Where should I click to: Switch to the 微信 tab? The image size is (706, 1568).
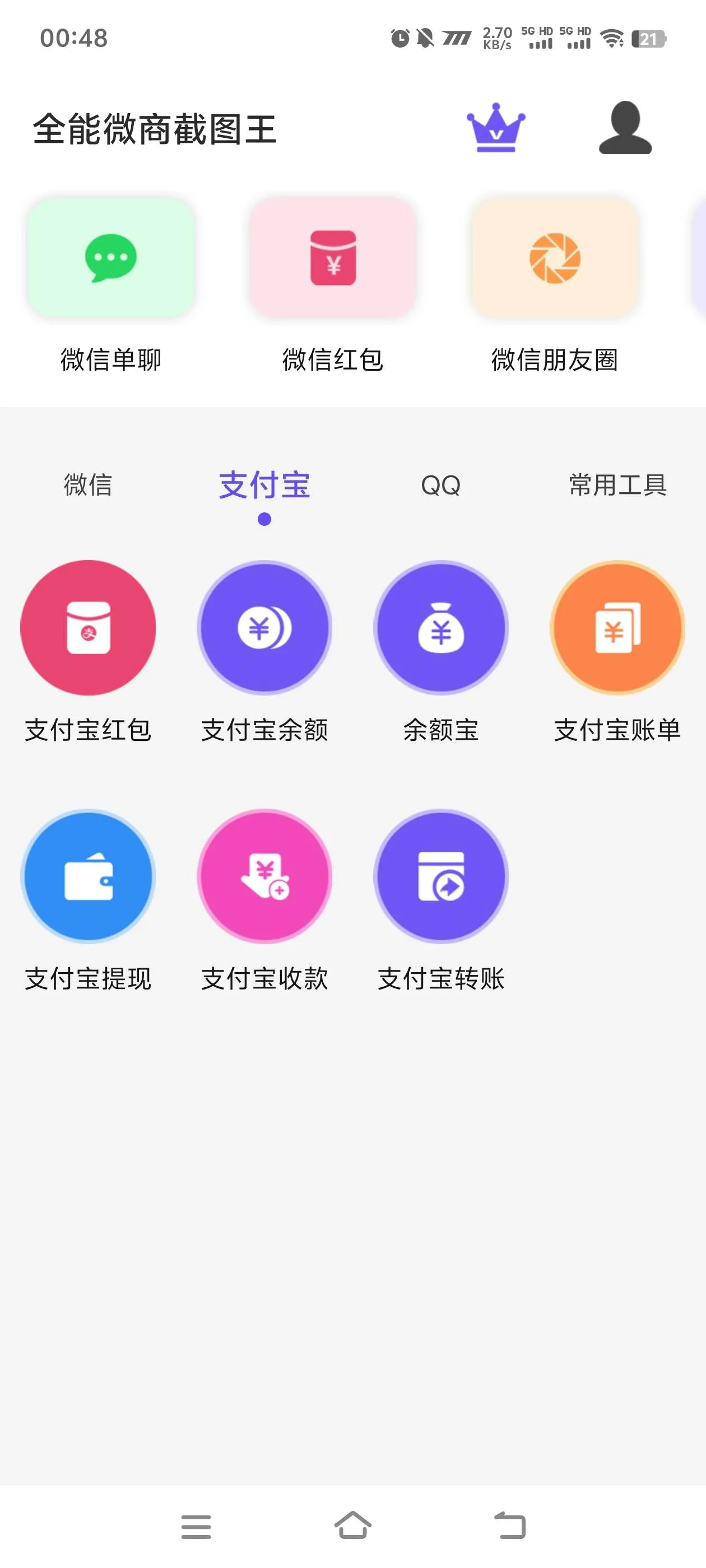[87, 485]
